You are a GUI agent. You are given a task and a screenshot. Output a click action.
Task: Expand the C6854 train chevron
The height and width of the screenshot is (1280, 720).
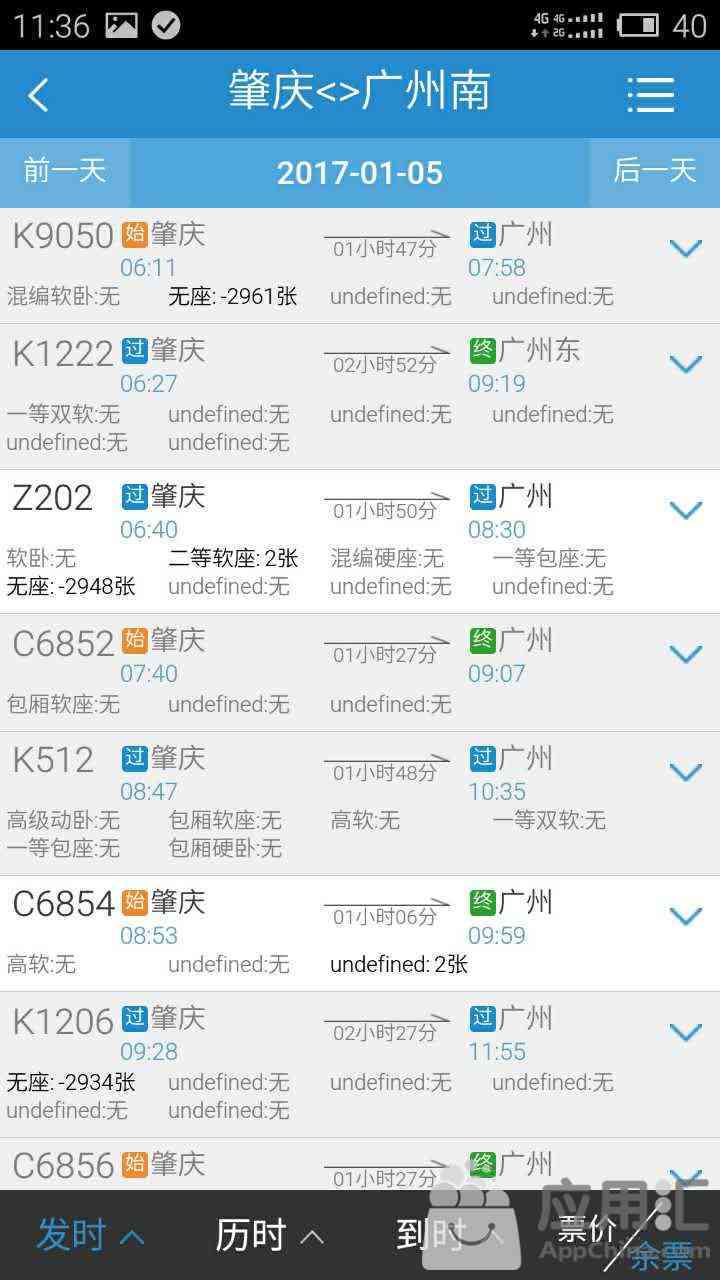685,916
